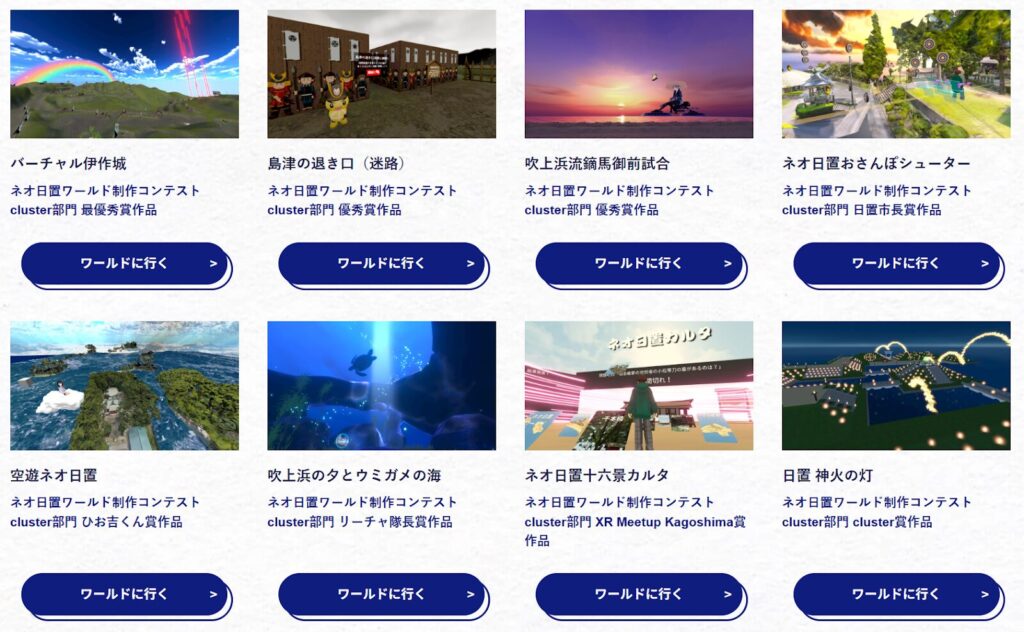Tap ワールドに行く under 島津の退き口（迷路）
Screen dimensions: 1024x632
click(x=382, y=264)
